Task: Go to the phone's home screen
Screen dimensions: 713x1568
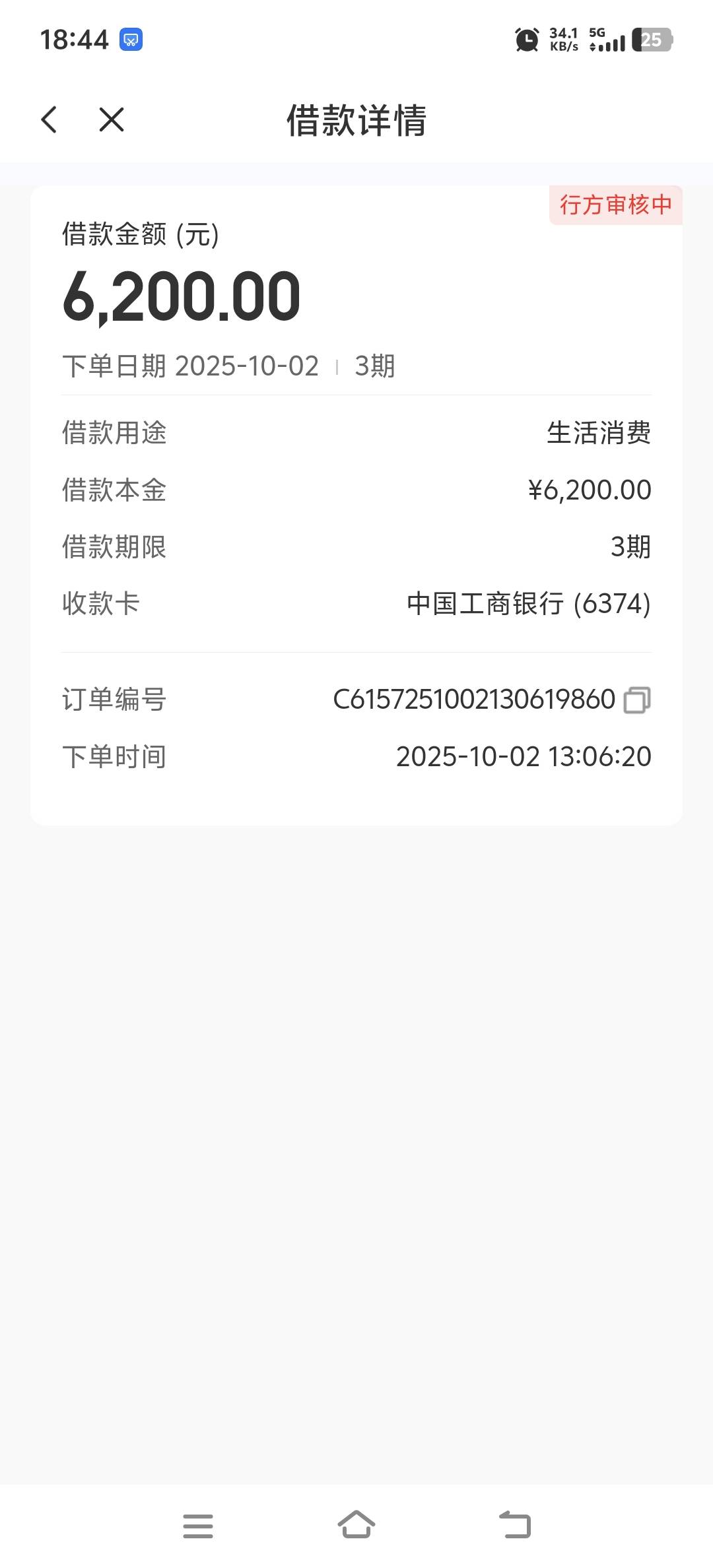Action: pos(356,1524)
